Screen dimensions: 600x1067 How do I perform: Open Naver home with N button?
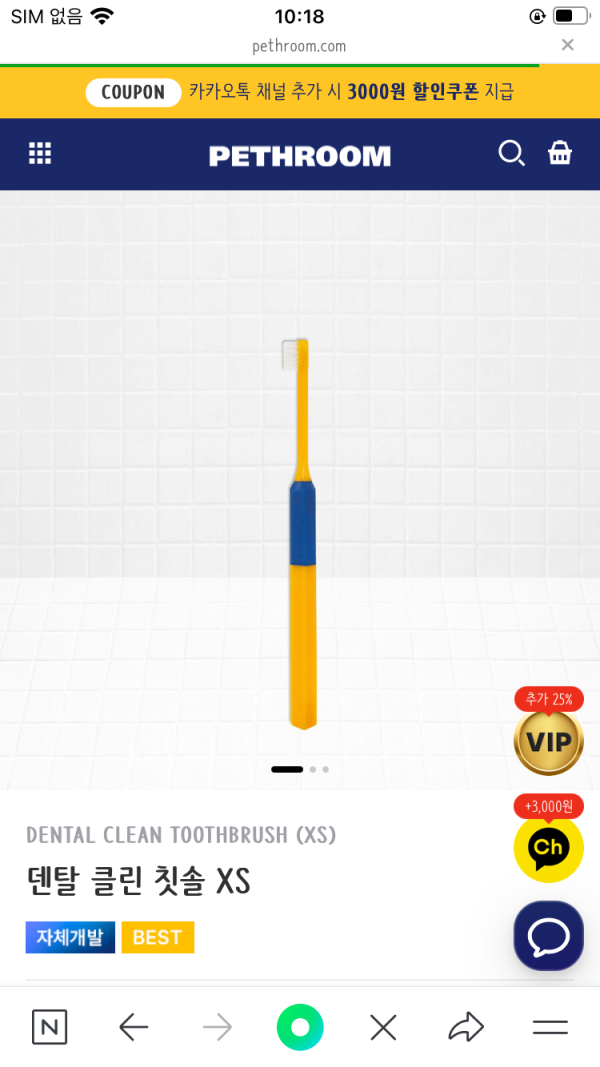pos(49,1027)
